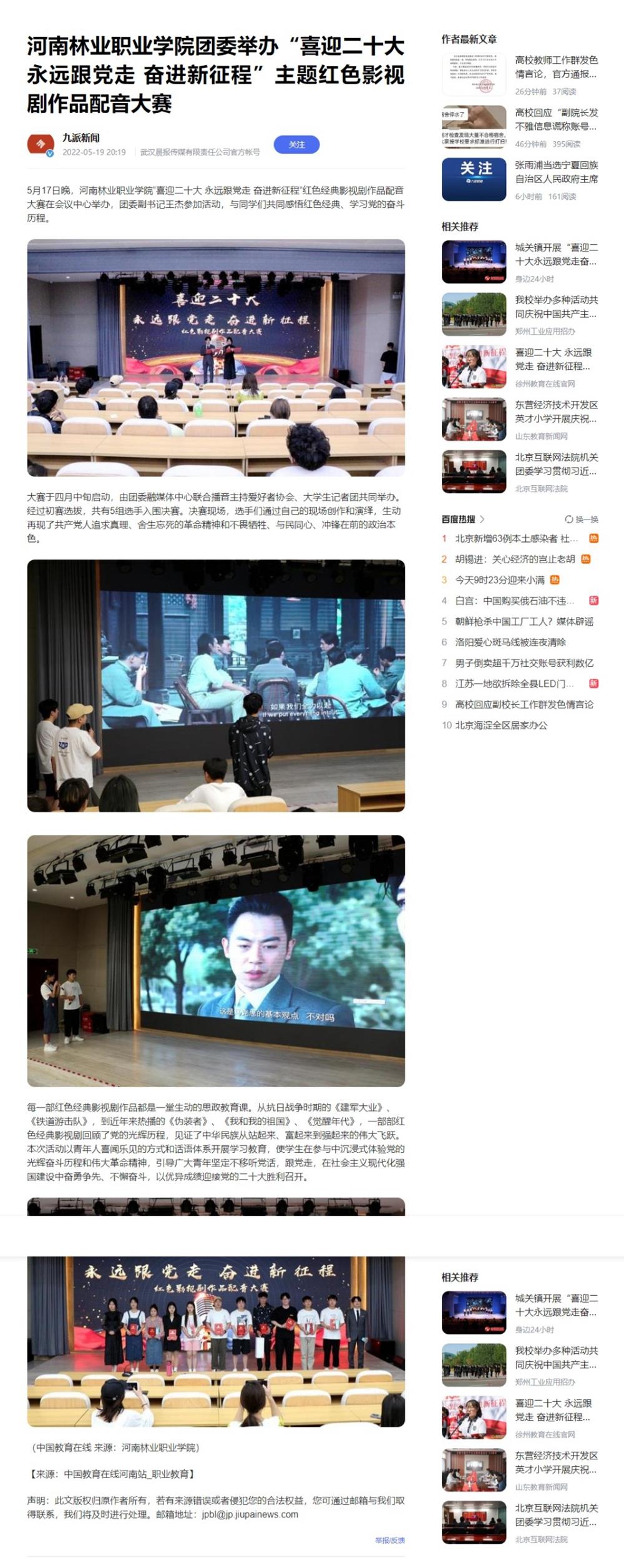Open article 高校回应“副院长发不雅信息”
Viewport: 624px width, 1568px height.
(555, 119)
